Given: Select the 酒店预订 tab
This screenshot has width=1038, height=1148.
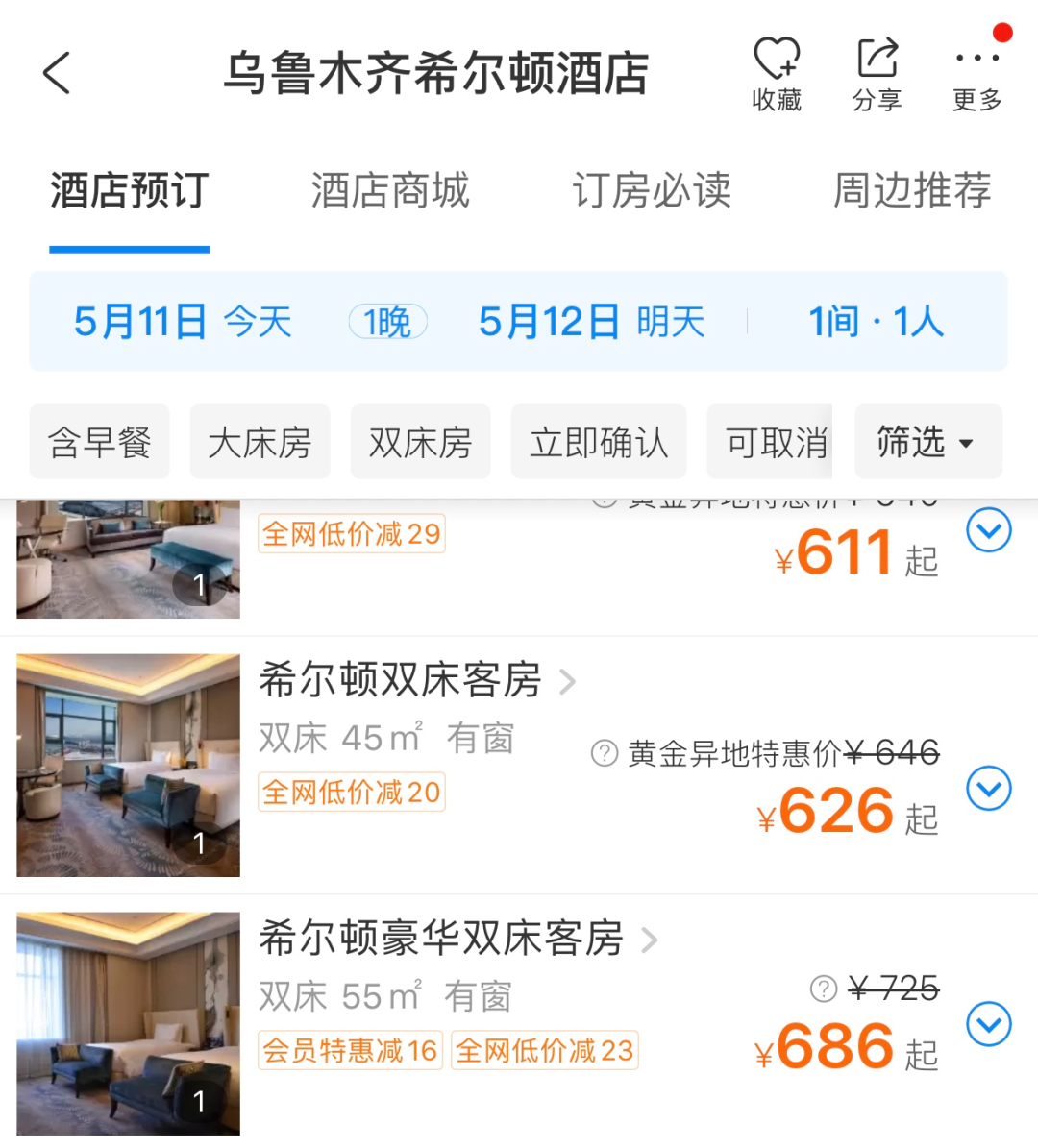Looking at the screenshot, I should click(129, 191).
